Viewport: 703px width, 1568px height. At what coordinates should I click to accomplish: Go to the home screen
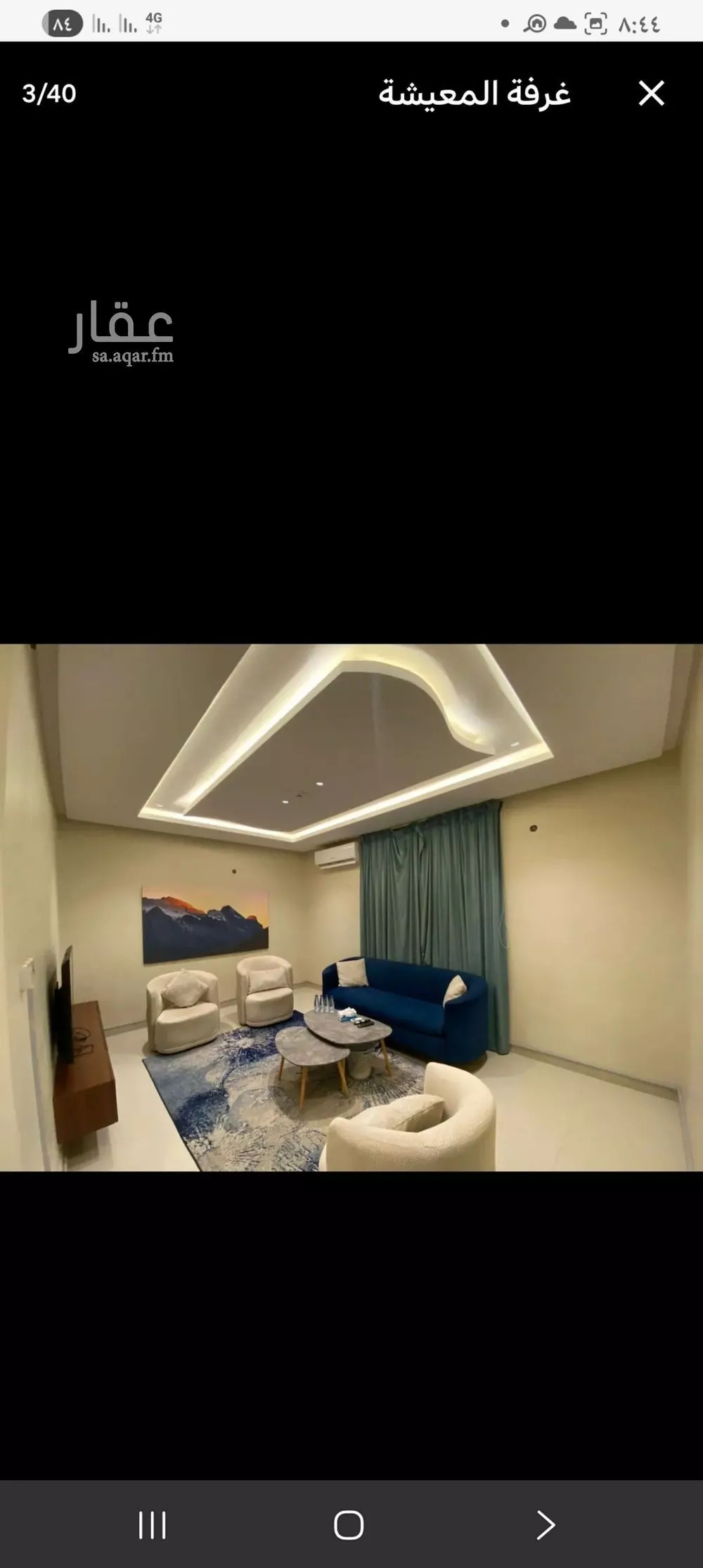[x=349, y=1524]
